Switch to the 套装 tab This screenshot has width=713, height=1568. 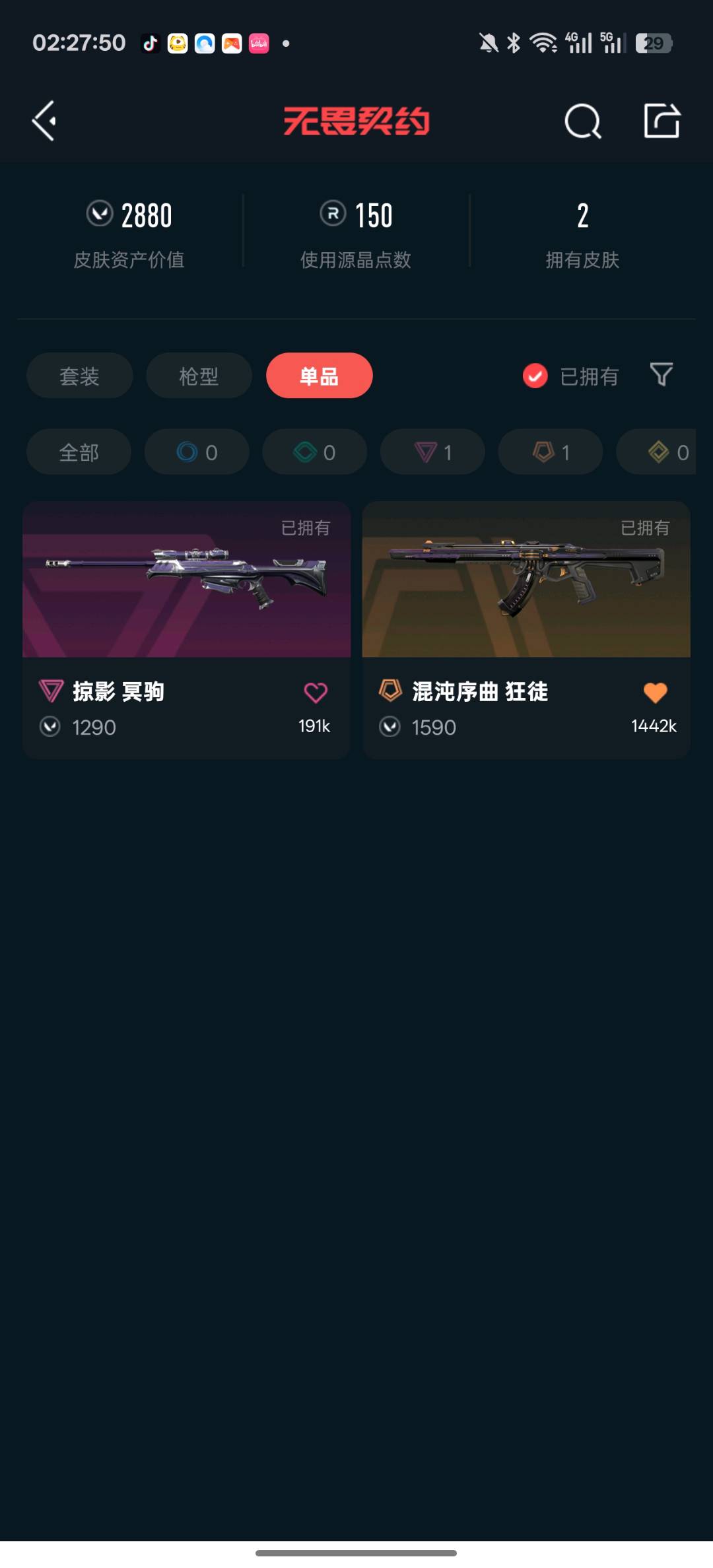79,376
